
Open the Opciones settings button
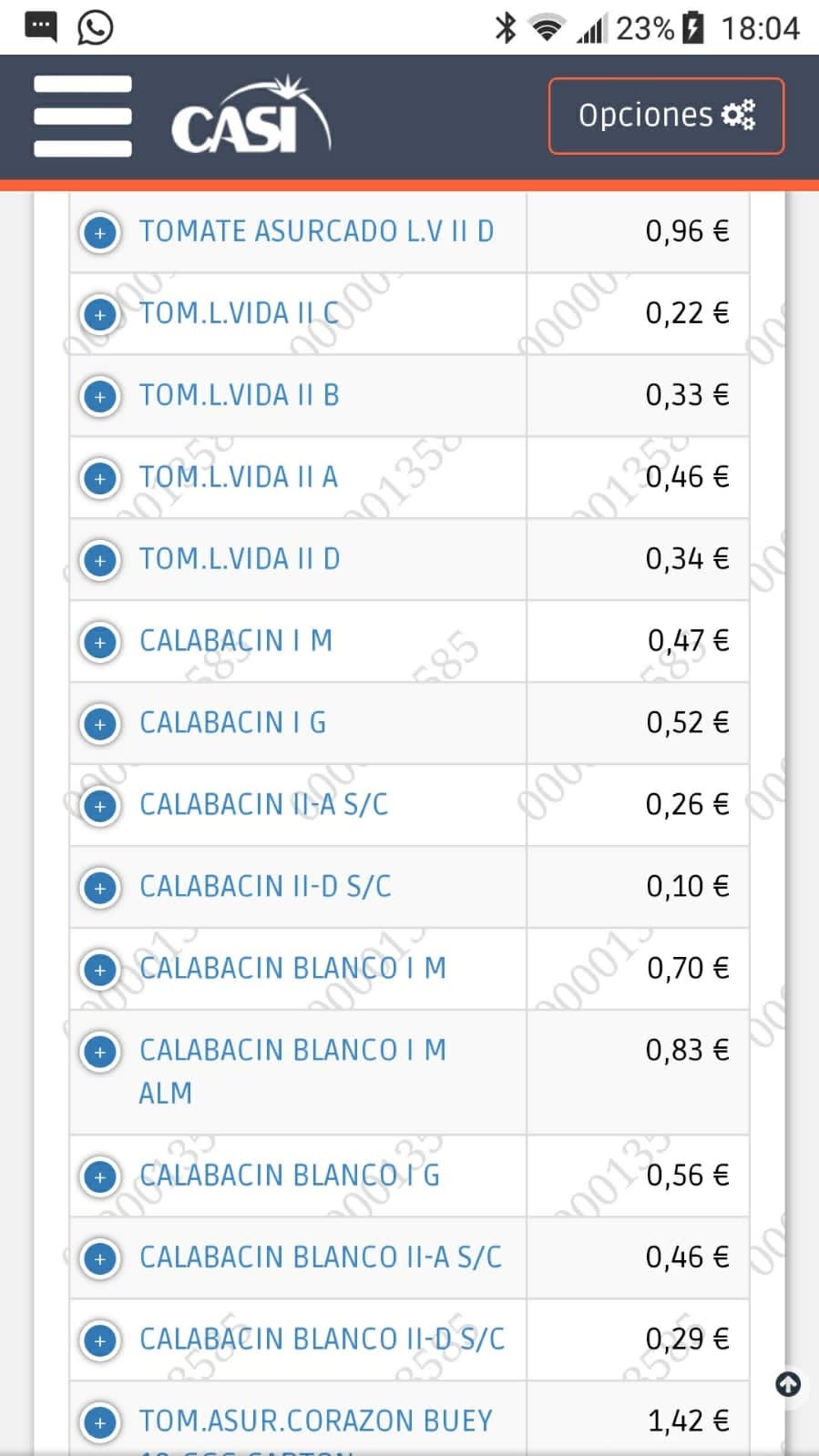666,116
